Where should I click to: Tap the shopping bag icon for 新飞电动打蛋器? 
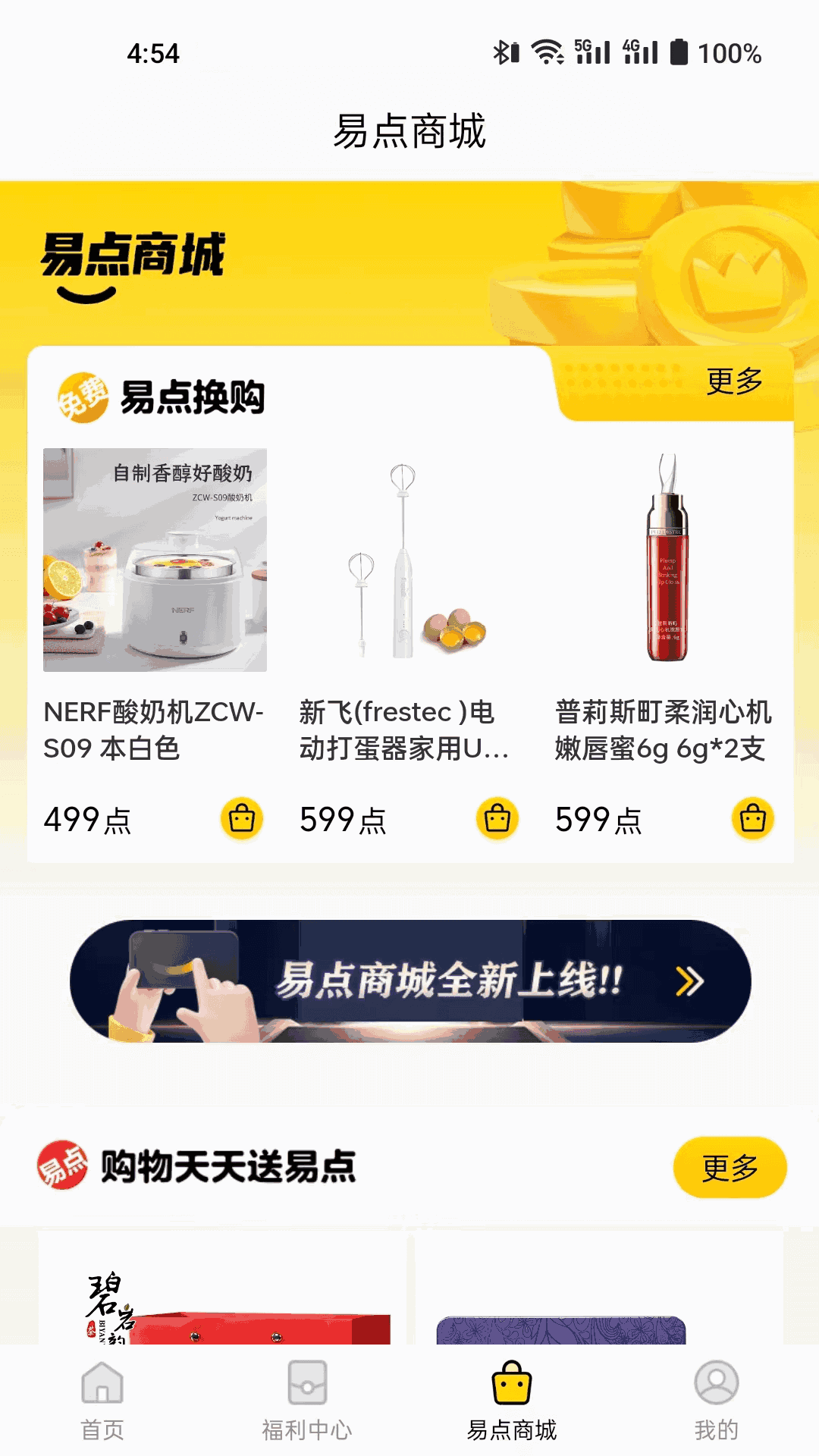click(x=497, y=819)
